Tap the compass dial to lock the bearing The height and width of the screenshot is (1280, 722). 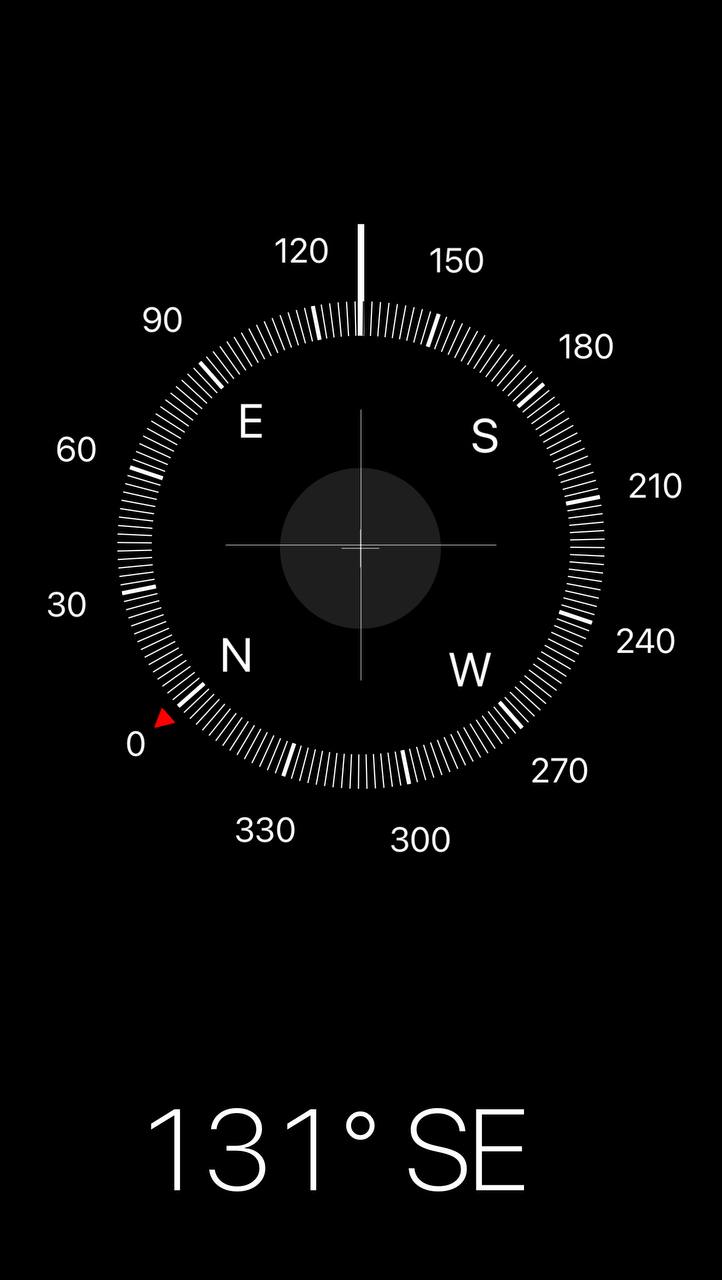(360, 546)
